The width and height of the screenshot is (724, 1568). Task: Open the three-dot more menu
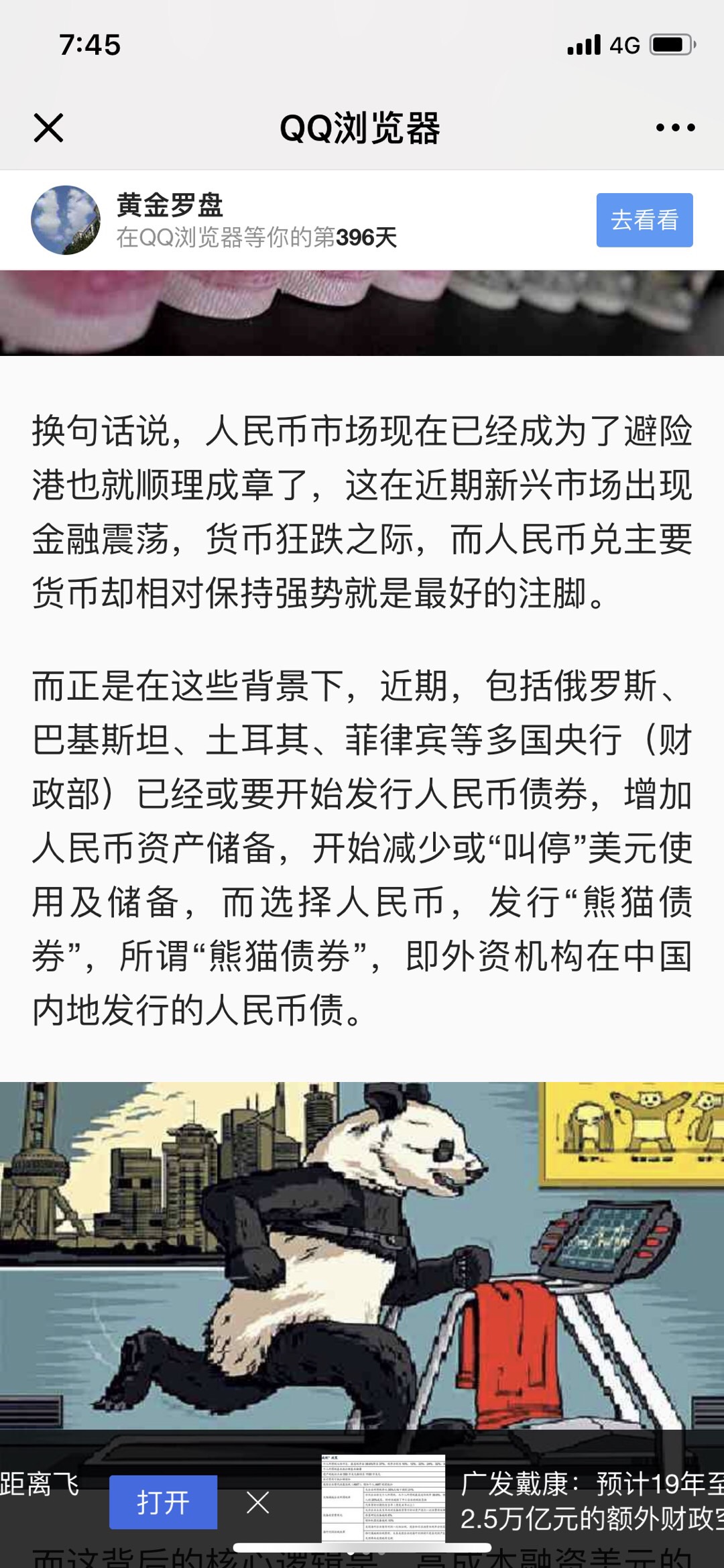(x=675, y=127)
